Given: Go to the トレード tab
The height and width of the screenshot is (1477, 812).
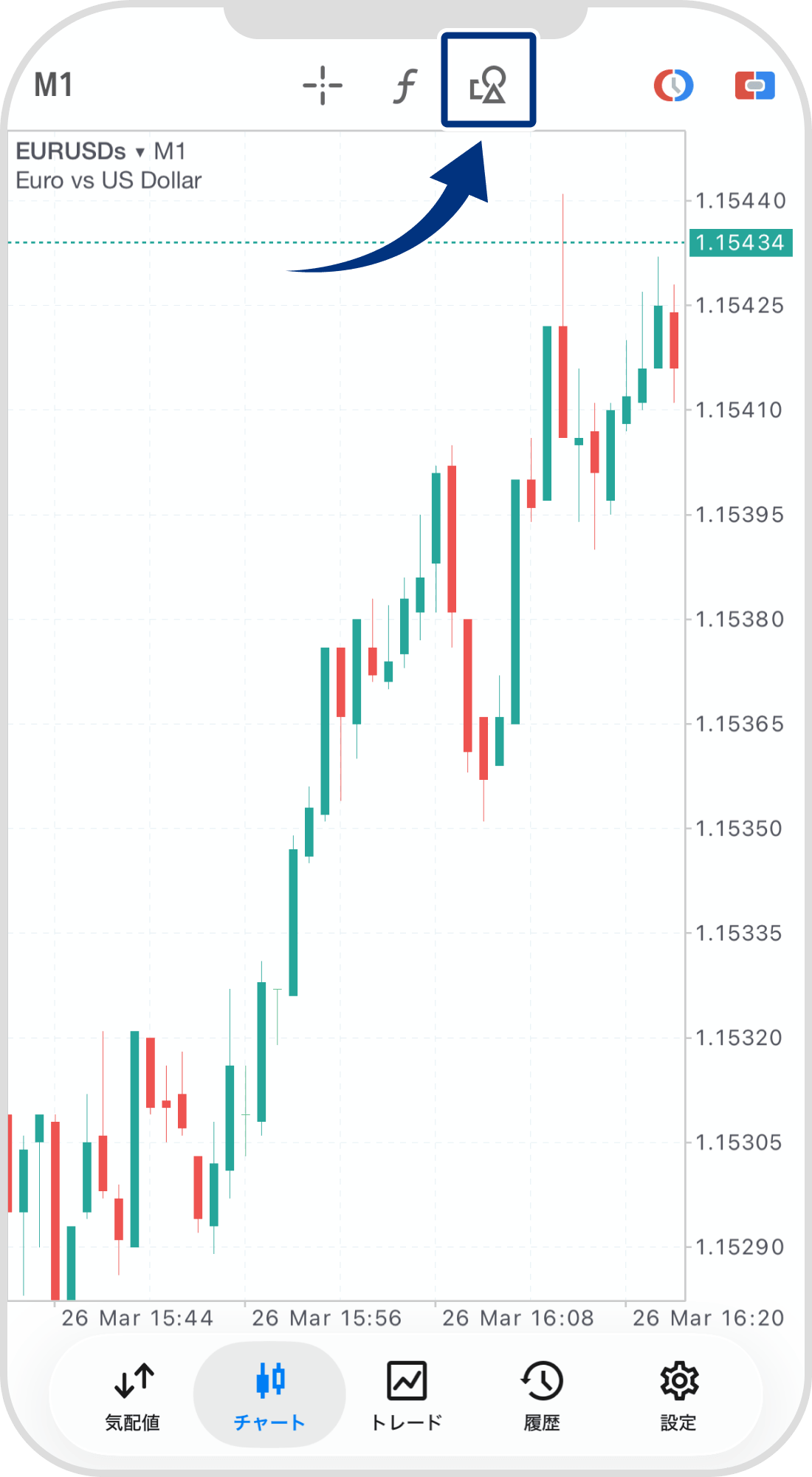Looking at the screenshot, I should tap(406, 1394).
